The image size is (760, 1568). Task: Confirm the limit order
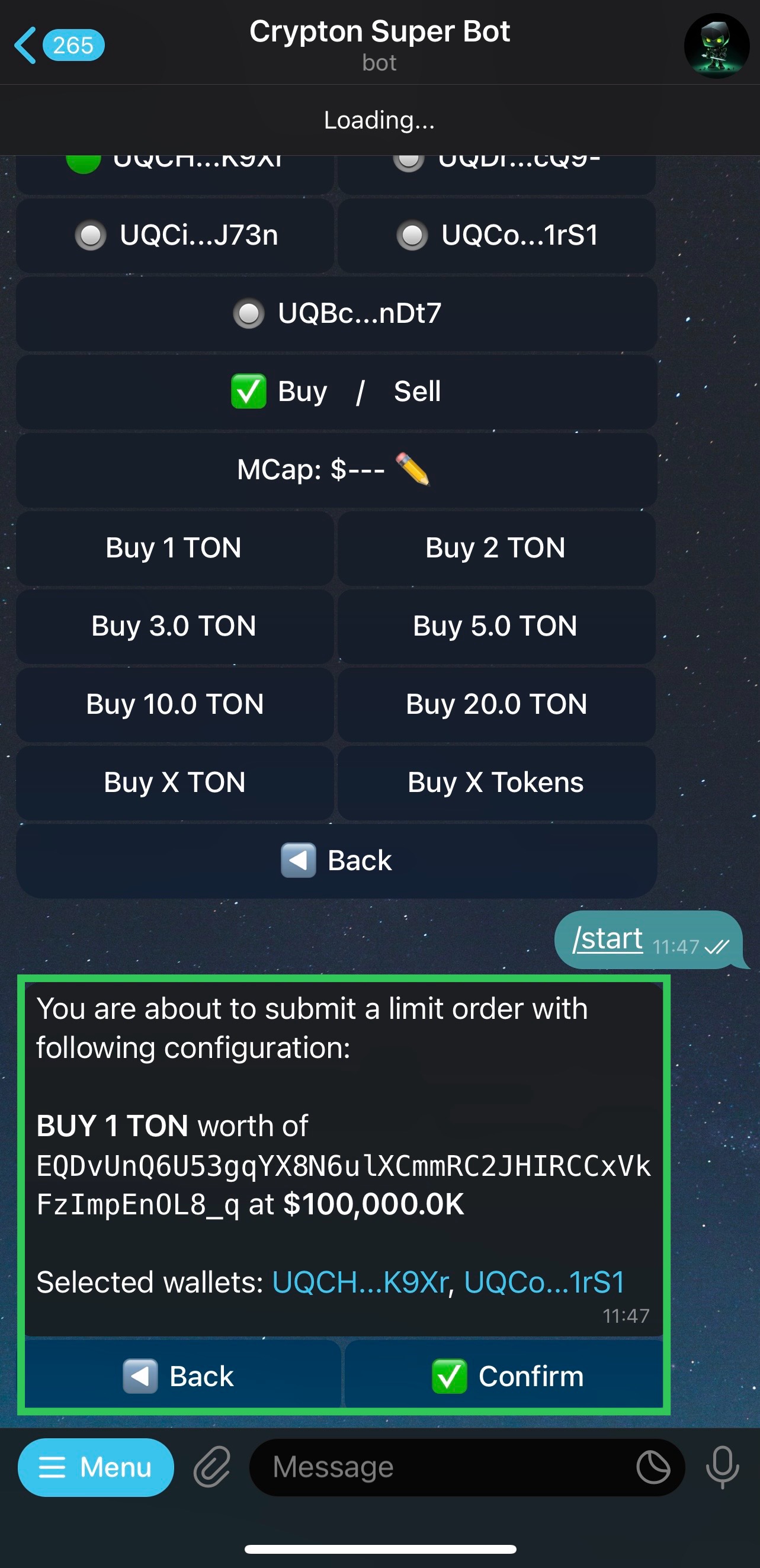tap(504, 1376)
